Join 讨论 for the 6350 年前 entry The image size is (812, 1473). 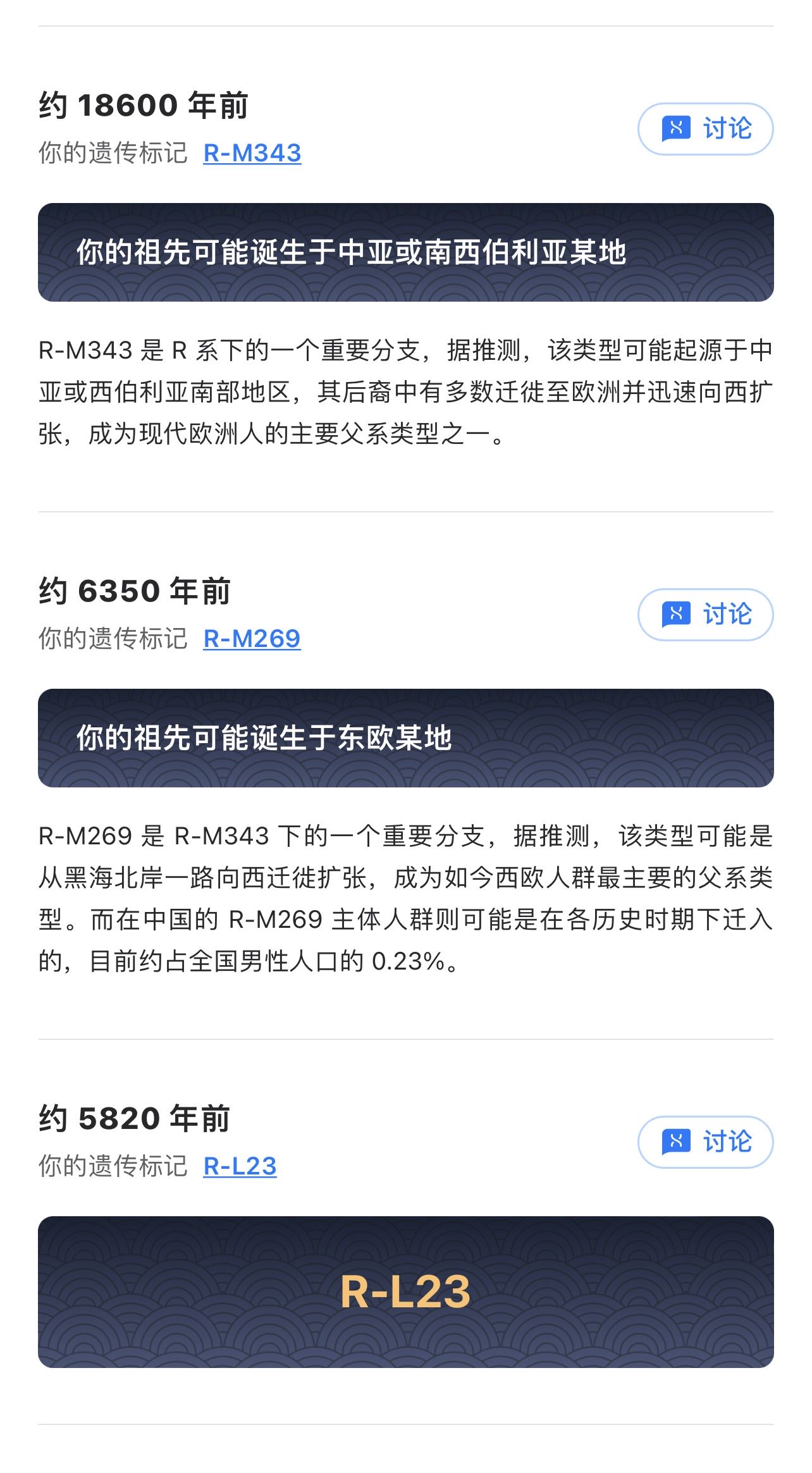(705, 615)
